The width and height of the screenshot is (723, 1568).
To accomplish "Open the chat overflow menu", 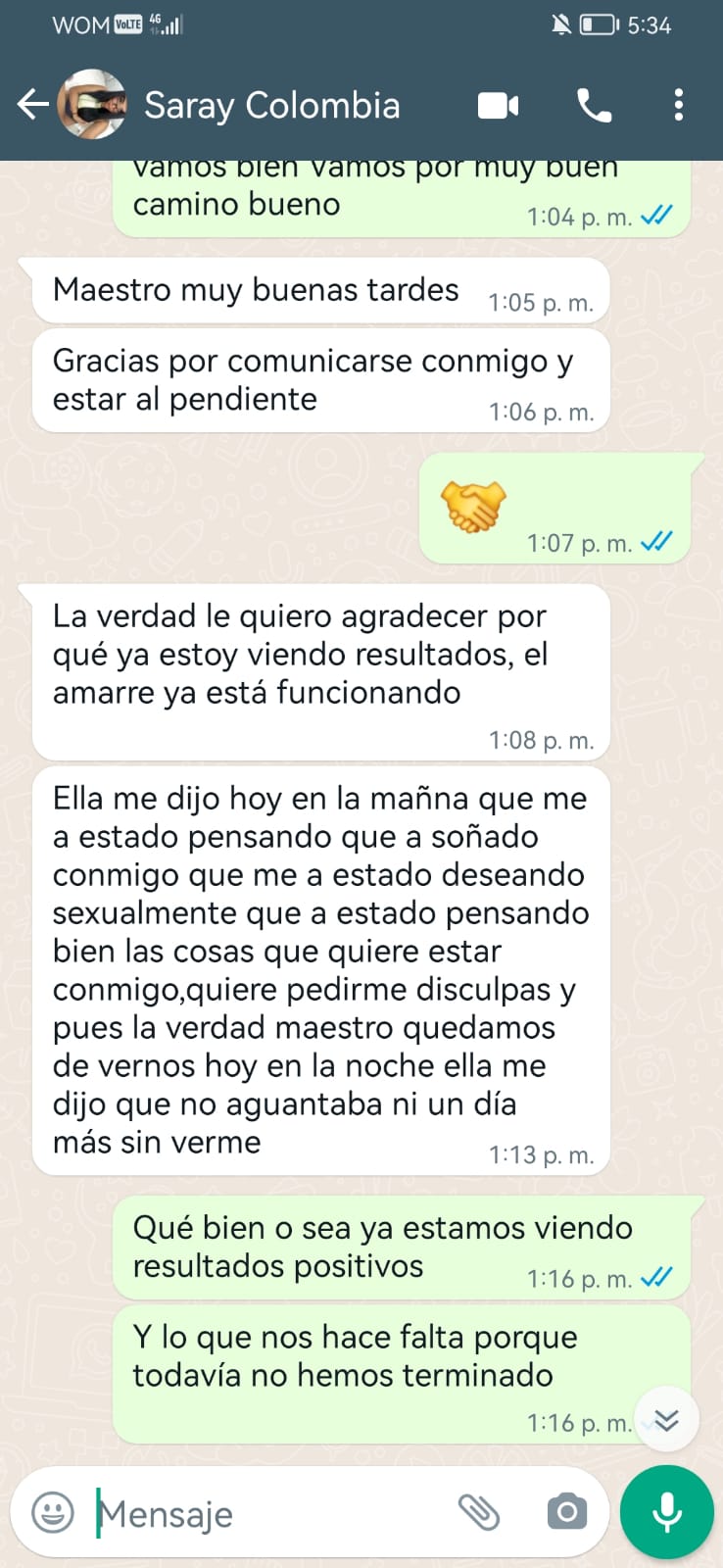I will coord(678,105).
